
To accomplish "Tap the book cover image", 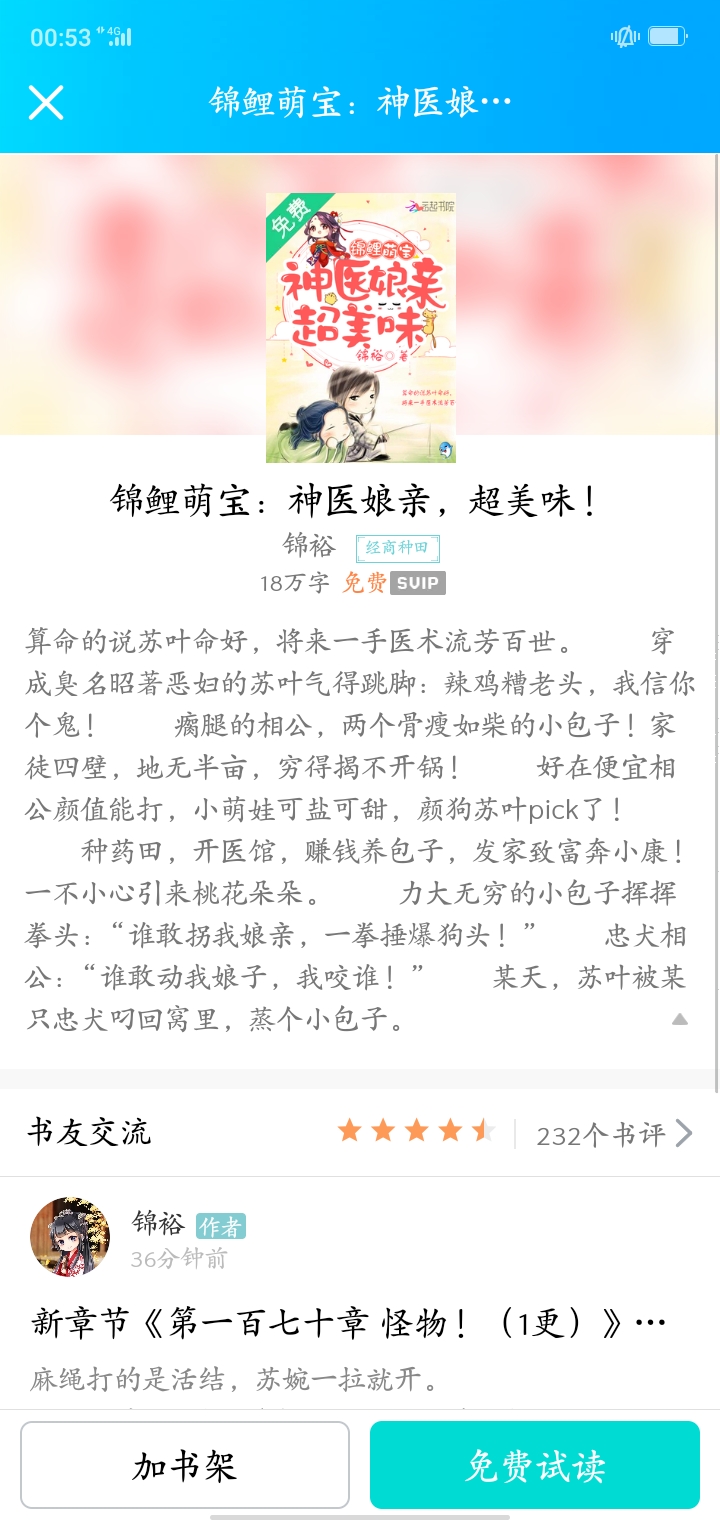I will [361, 328].
